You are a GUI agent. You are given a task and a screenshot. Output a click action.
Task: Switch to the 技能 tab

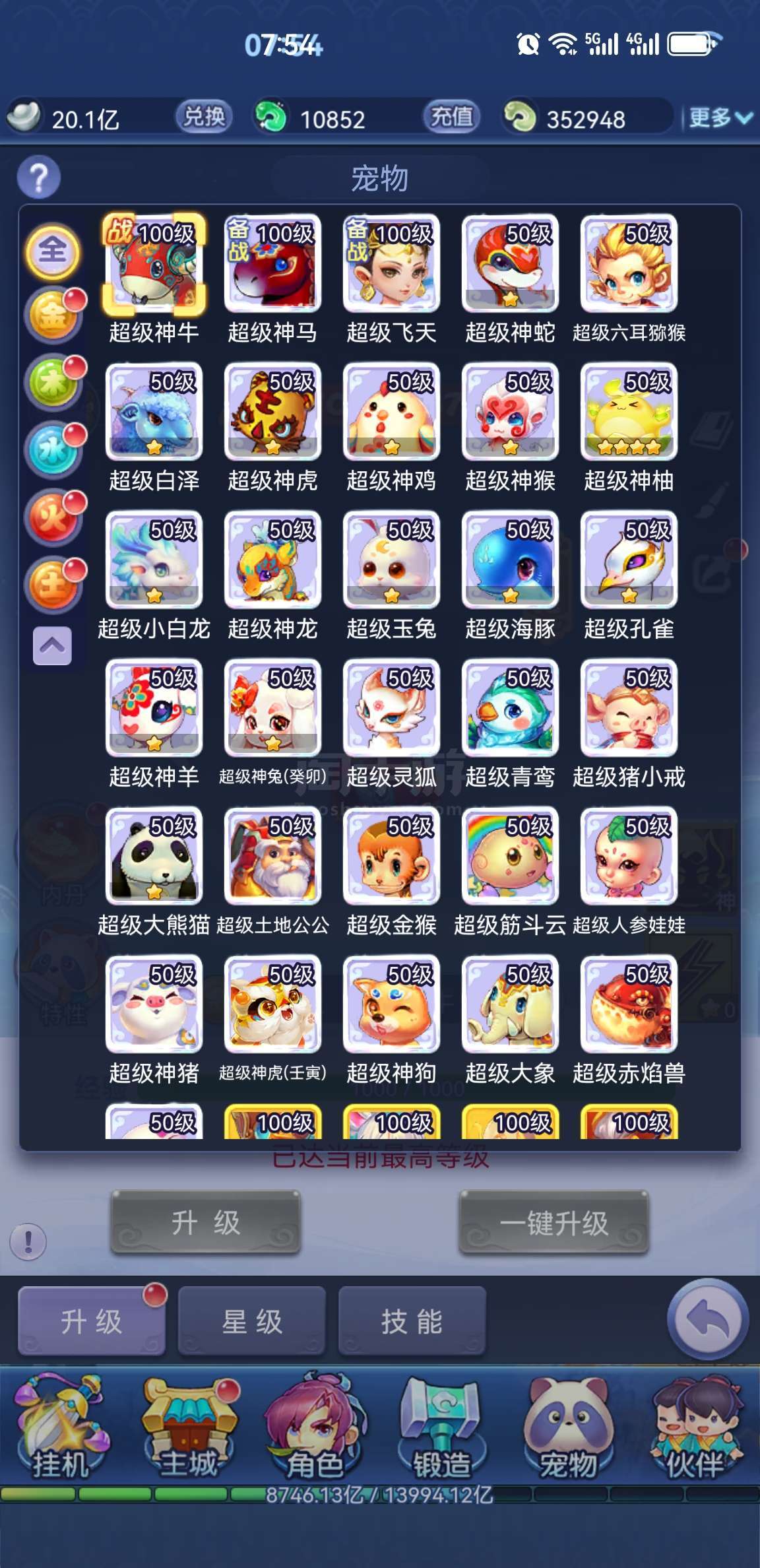(412, 1321)
